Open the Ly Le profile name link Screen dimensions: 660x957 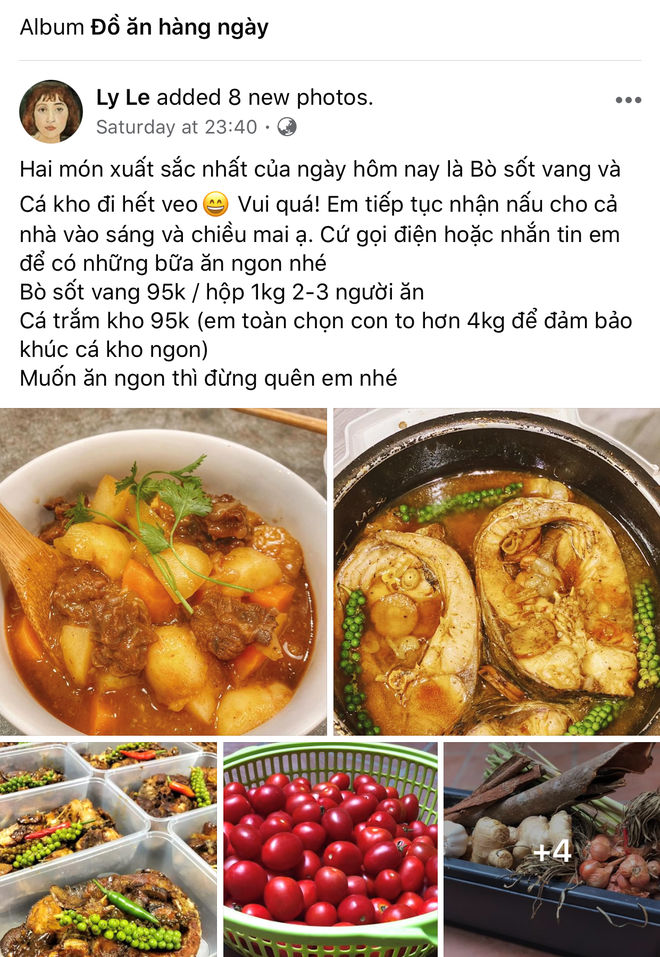point(123,97)
